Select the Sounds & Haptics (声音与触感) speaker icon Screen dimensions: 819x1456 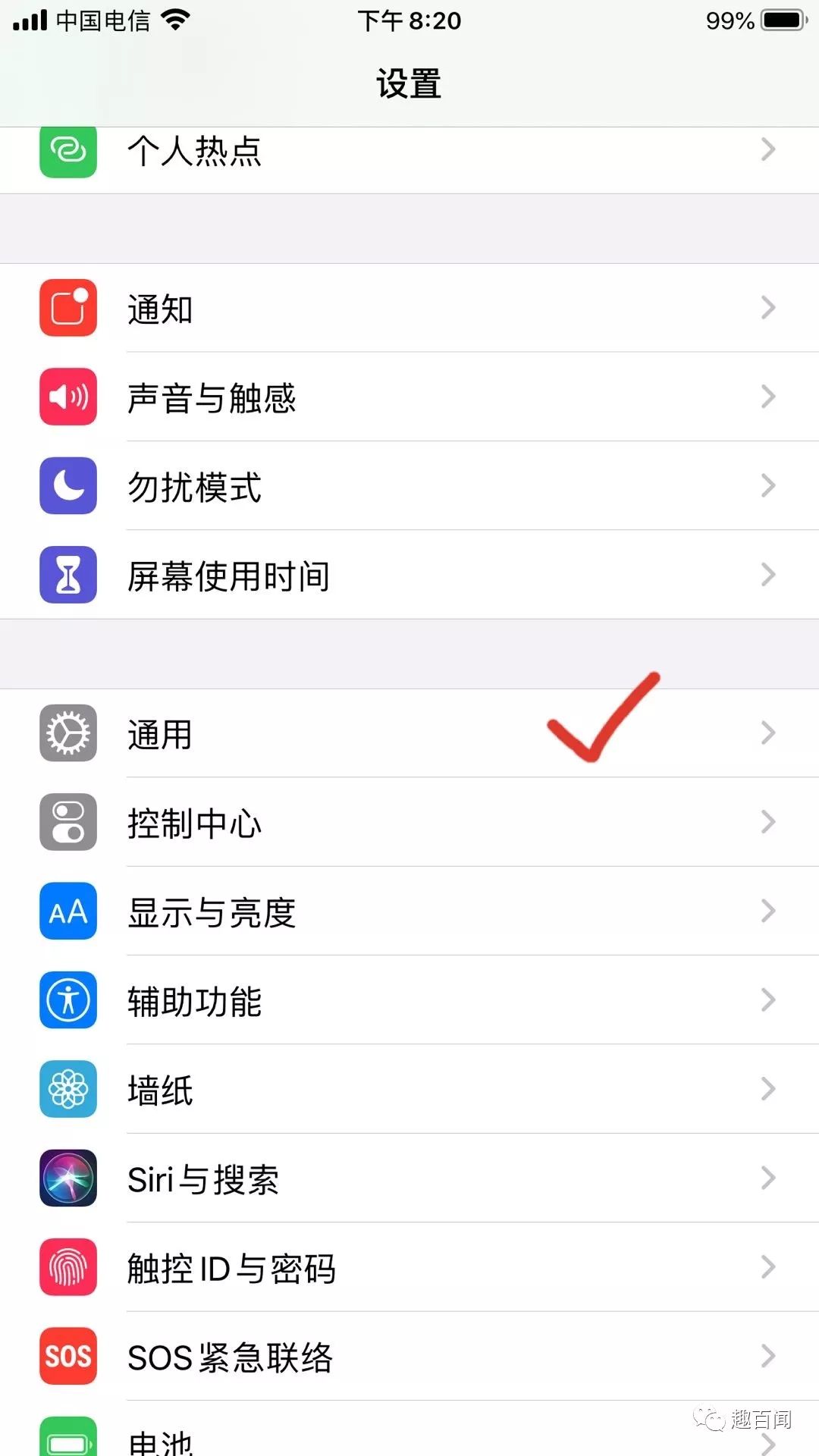click(x=67, y=397)
